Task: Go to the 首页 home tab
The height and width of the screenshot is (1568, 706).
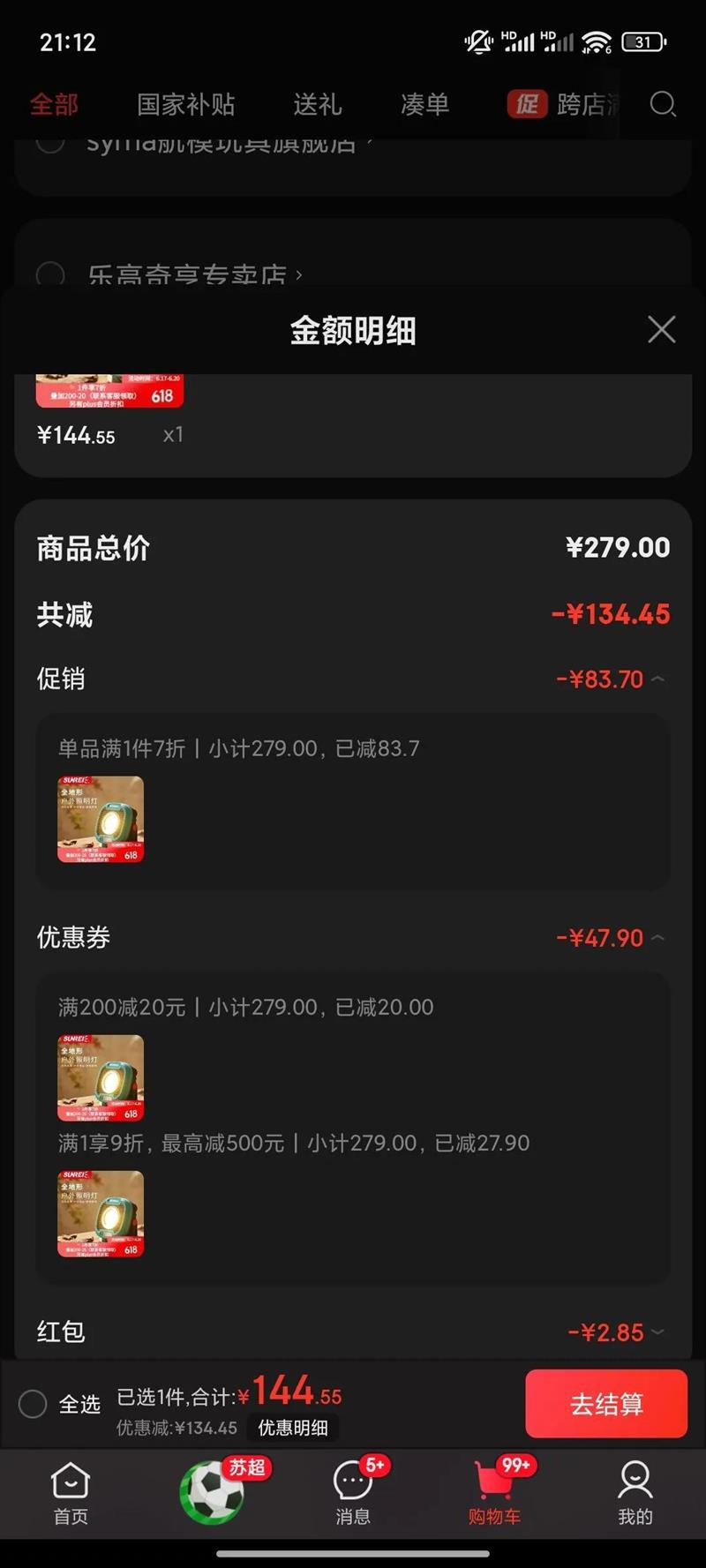Action: (x=71, y=1494)
